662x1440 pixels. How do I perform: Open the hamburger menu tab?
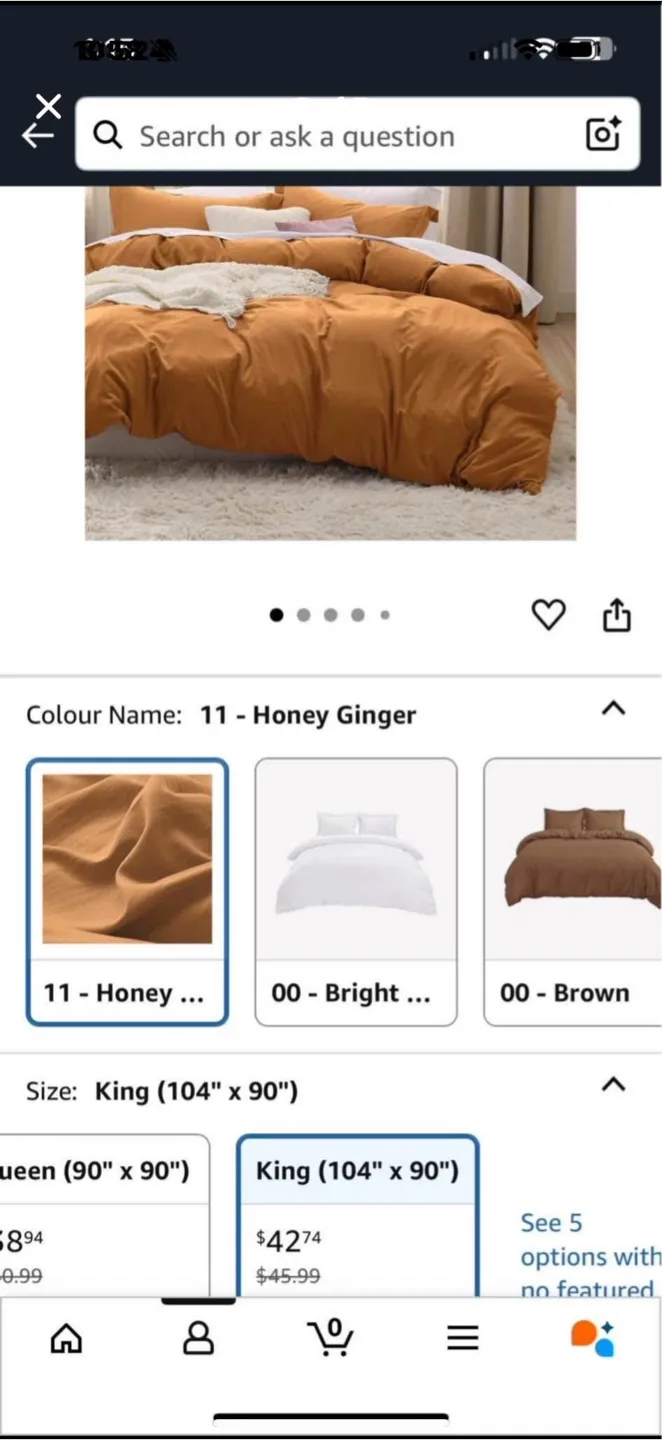[463, 1338]
